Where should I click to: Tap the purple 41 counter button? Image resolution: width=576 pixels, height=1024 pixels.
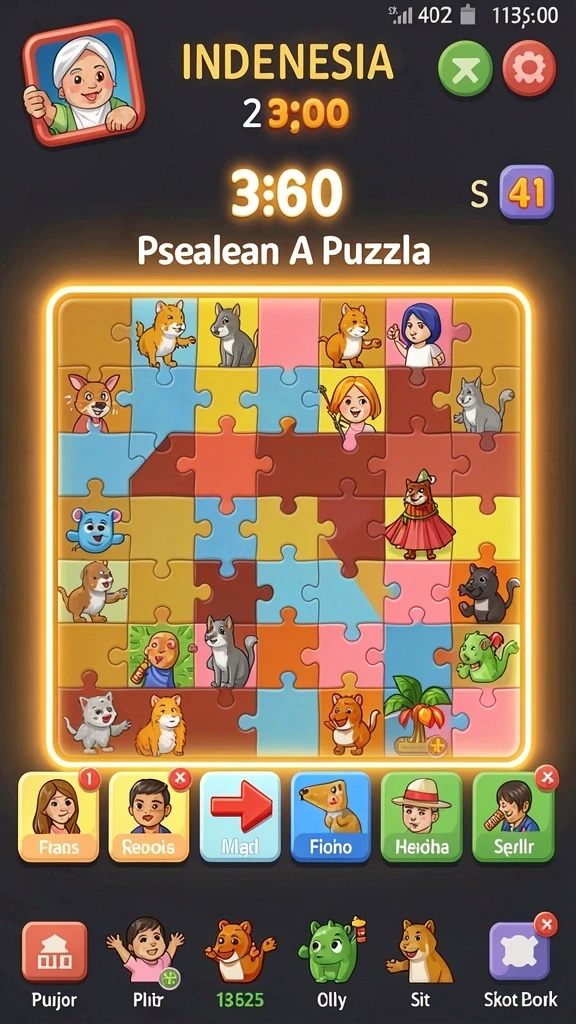tap(526, 192)
